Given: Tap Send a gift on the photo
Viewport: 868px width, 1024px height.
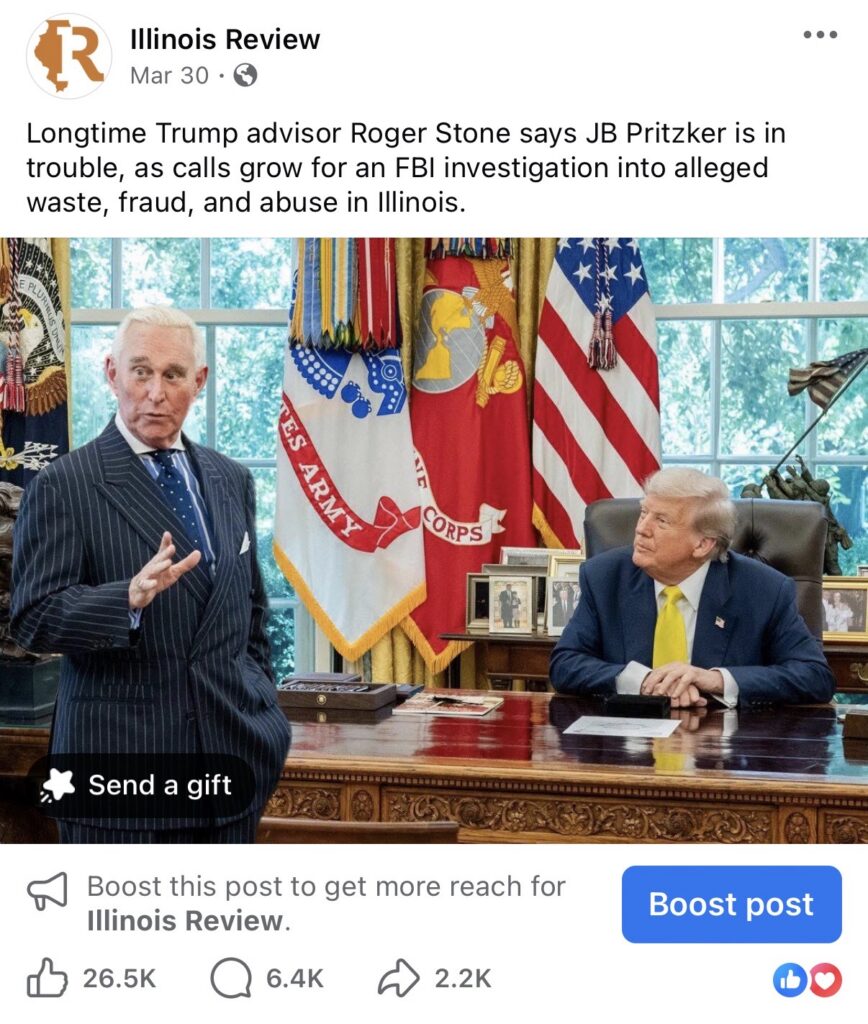Looking at the screenshot, I should 140,786.
